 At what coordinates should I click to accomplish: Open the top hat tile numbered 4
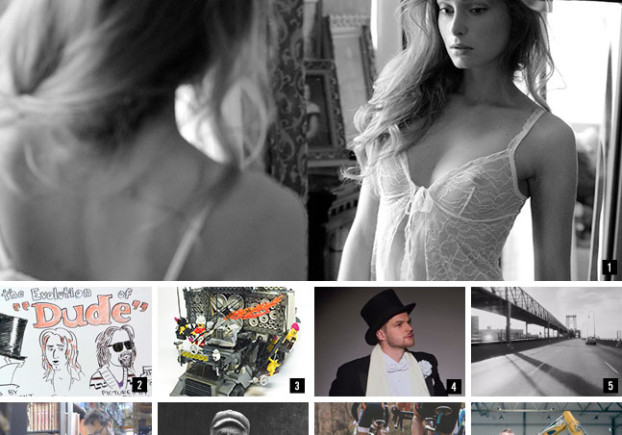point(389,341)
